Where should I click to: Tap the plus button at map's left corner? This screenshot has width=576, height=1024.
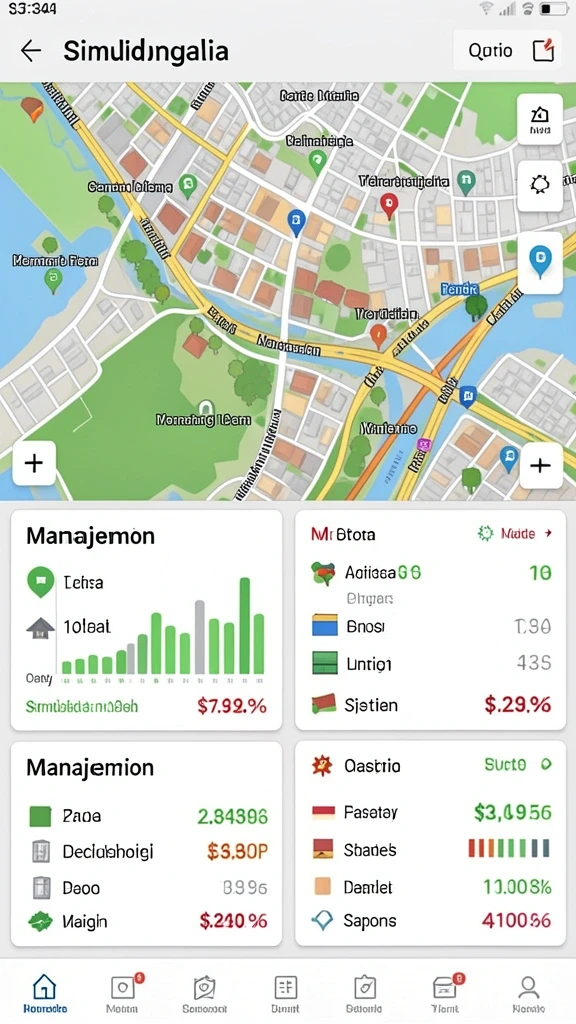pos(34,463)
